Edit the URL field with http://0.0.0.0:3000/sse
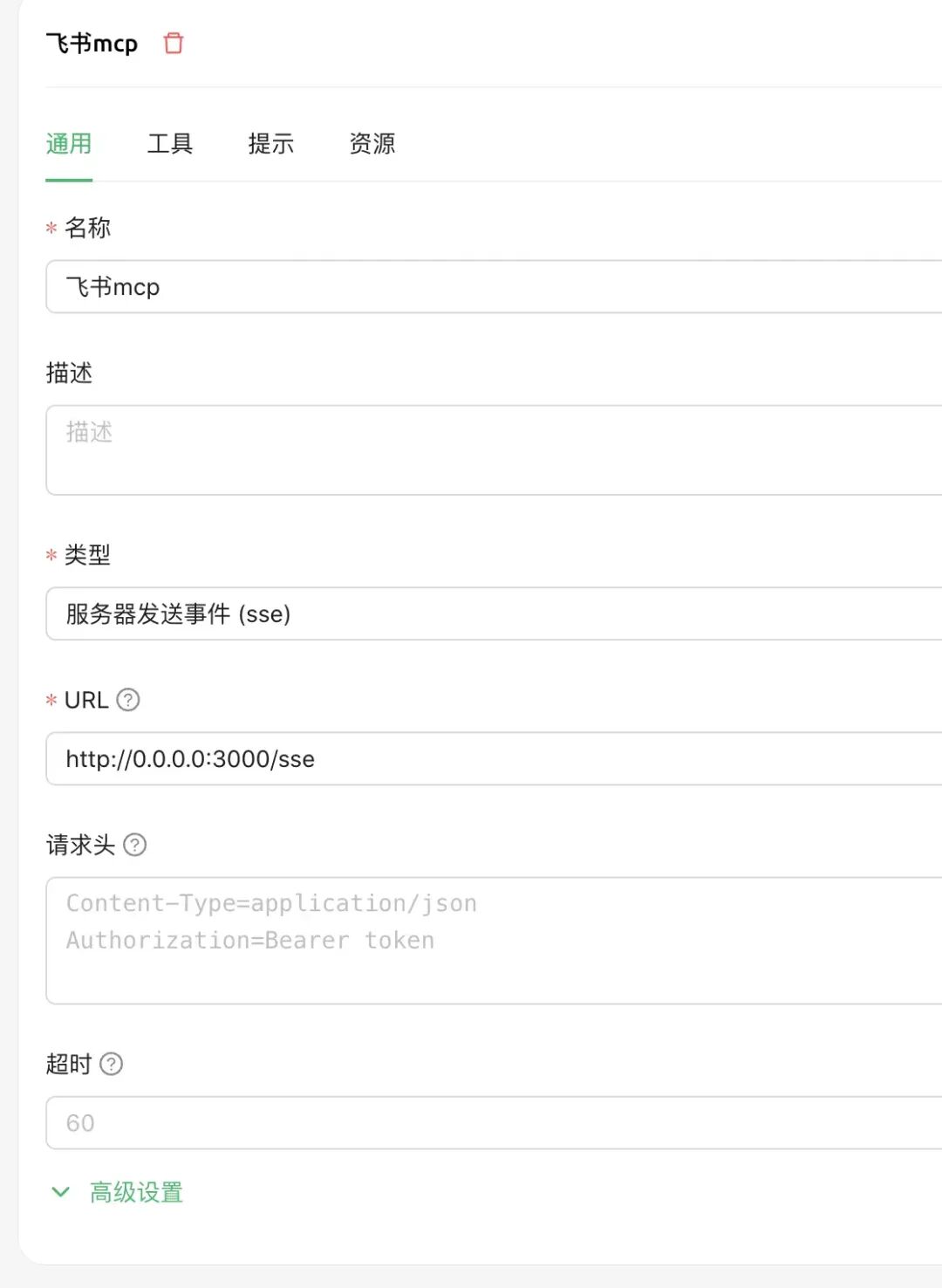 (x=488, y=758)
